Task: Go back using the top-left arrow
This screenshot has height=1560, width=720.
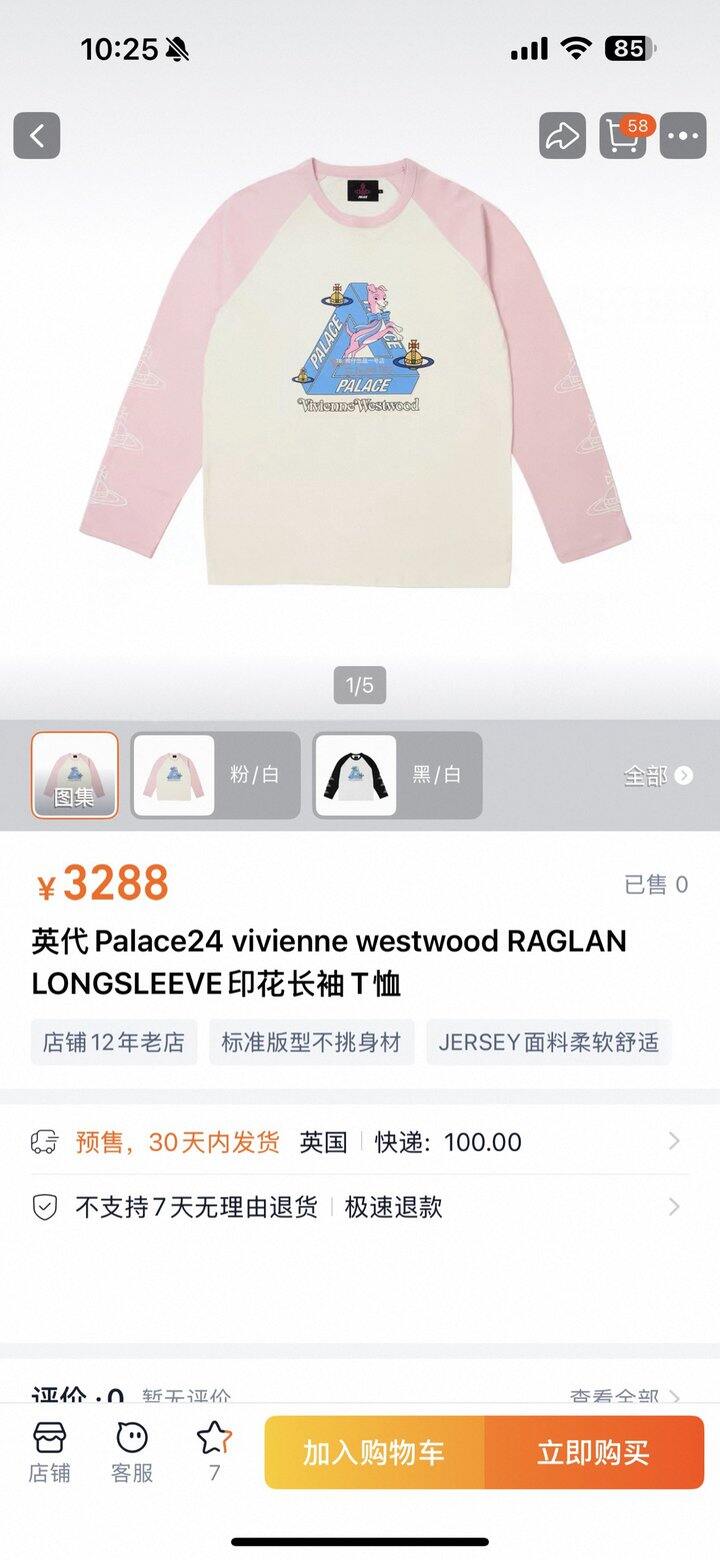Action: [37, 135]
